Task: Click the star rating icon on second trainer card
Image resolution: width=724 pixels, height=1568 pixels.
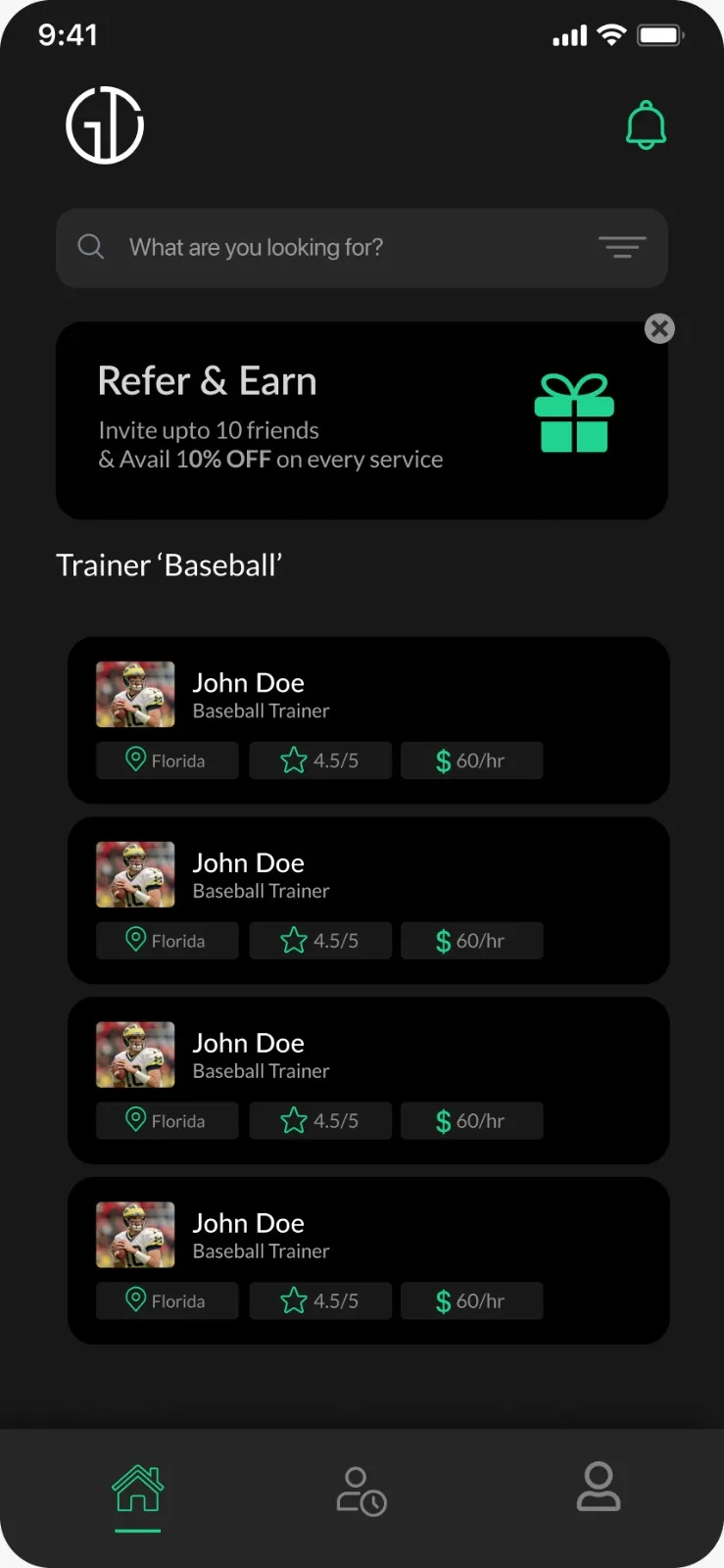Action: (293, 940)
